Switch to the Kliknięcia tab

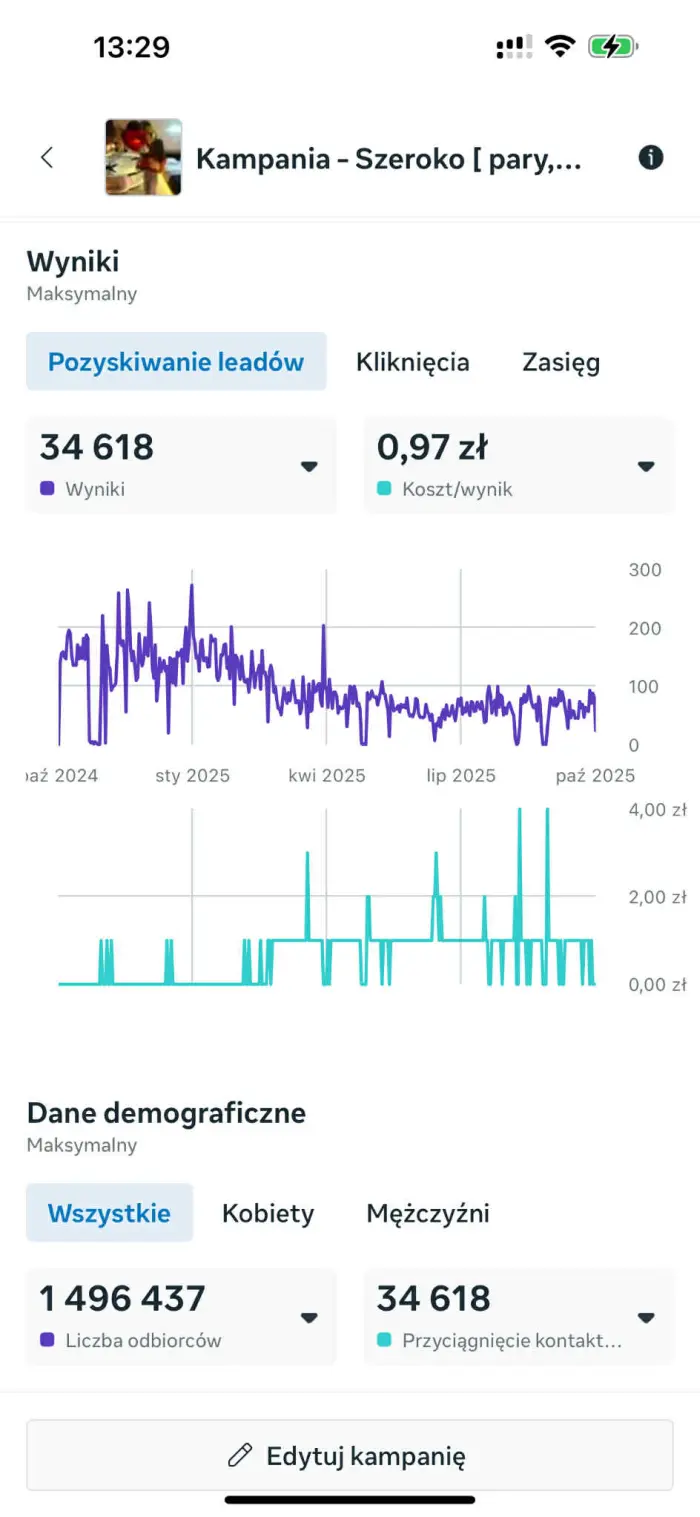tap(412, 361)
